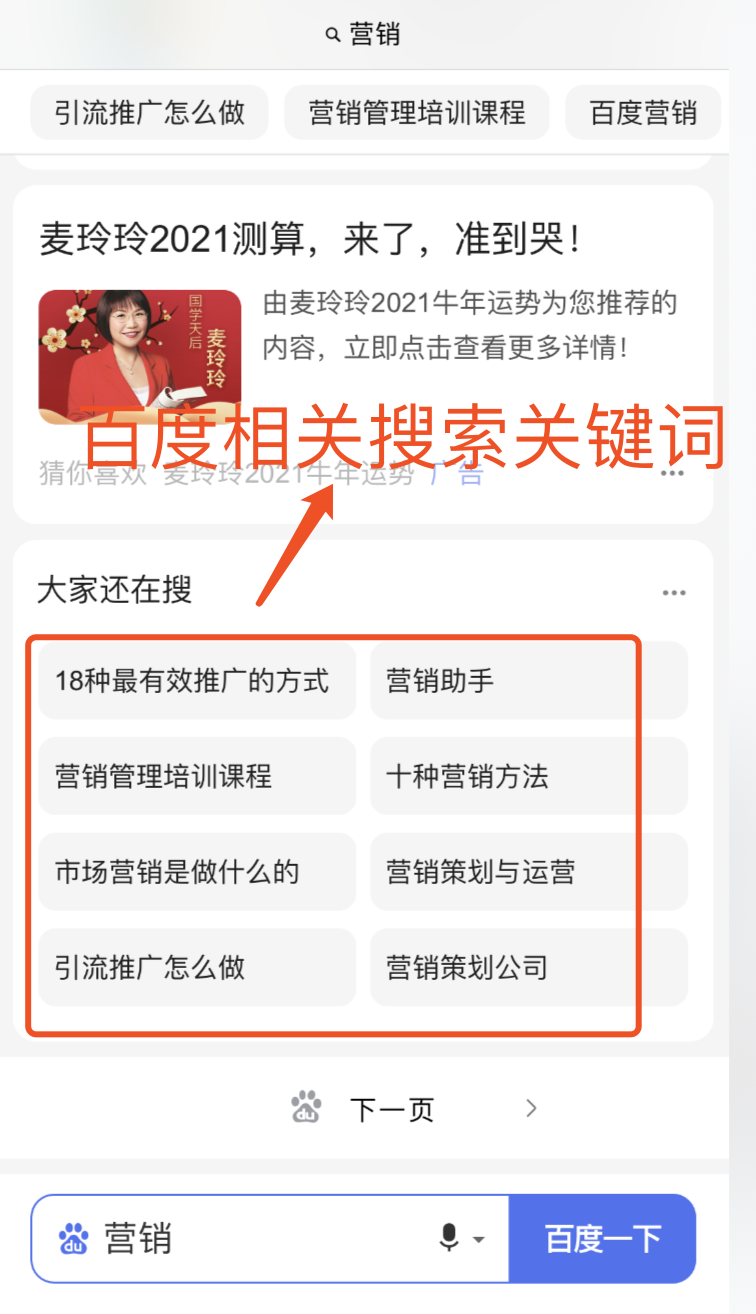This screenshot has height=1314, width=756.
Task: Open the overflow menu beside 大家还在搜
Action: click(x=674, y=593)
